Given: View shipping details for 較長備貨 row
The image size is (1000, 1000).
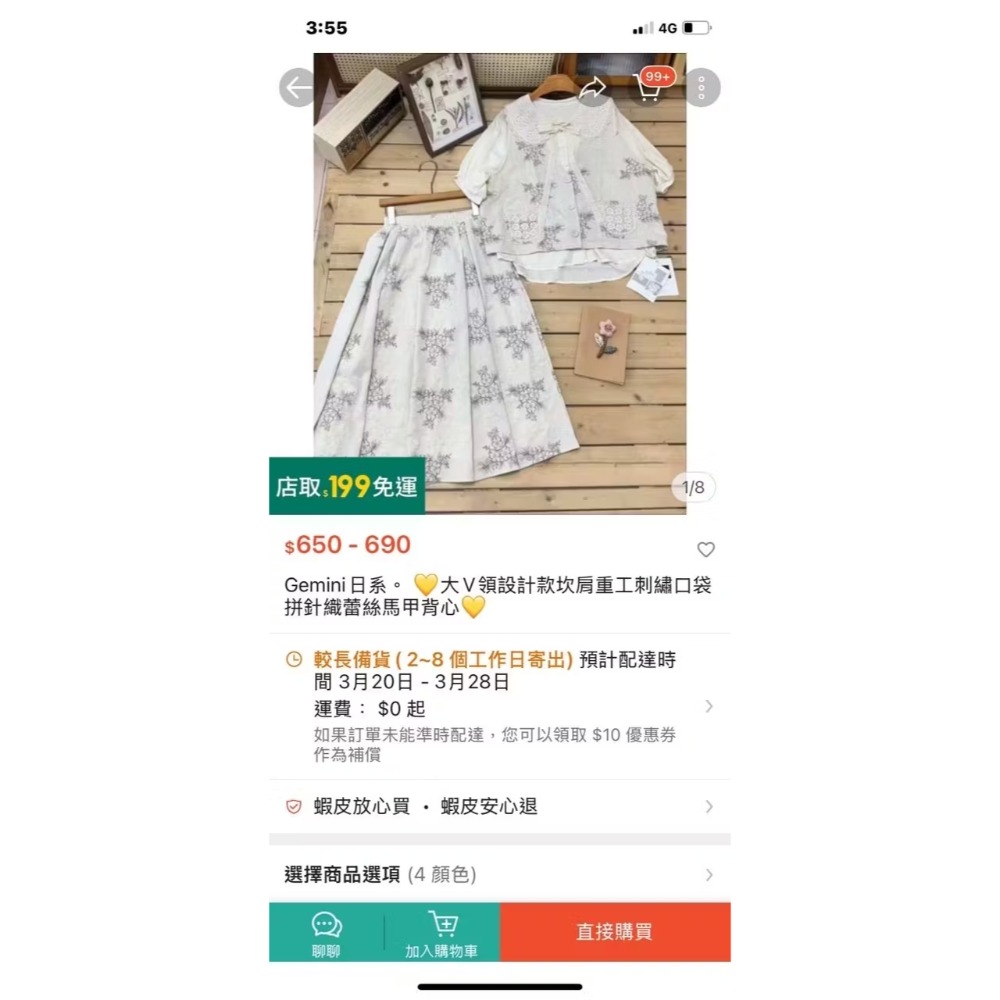Looking at the screenshot, I should point(500,705).
